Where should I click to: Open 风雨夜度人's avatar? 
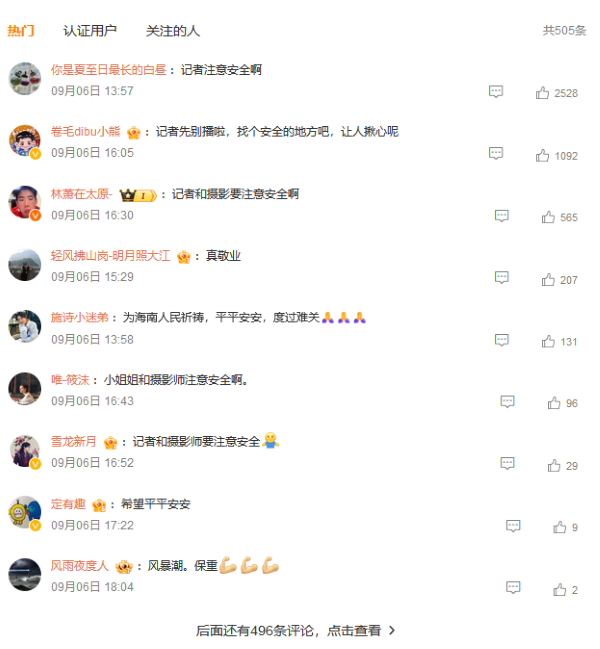pos(24,574)
